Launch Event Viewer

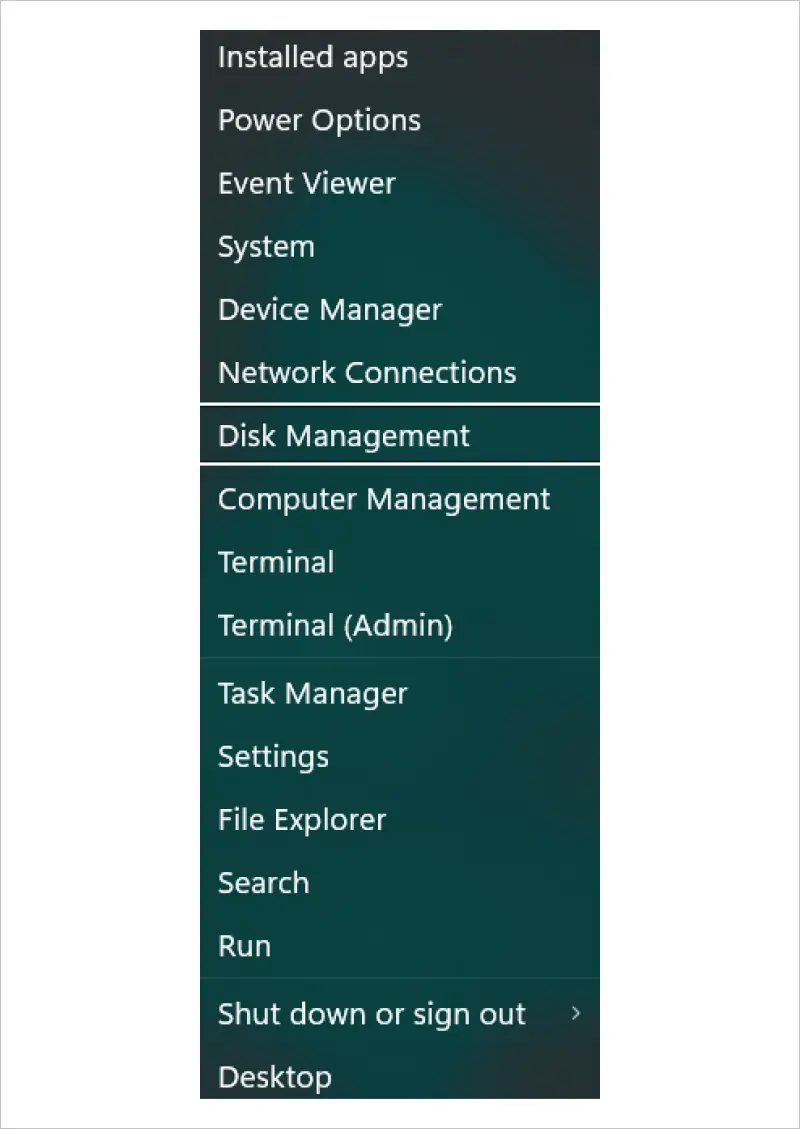point(305,183)
